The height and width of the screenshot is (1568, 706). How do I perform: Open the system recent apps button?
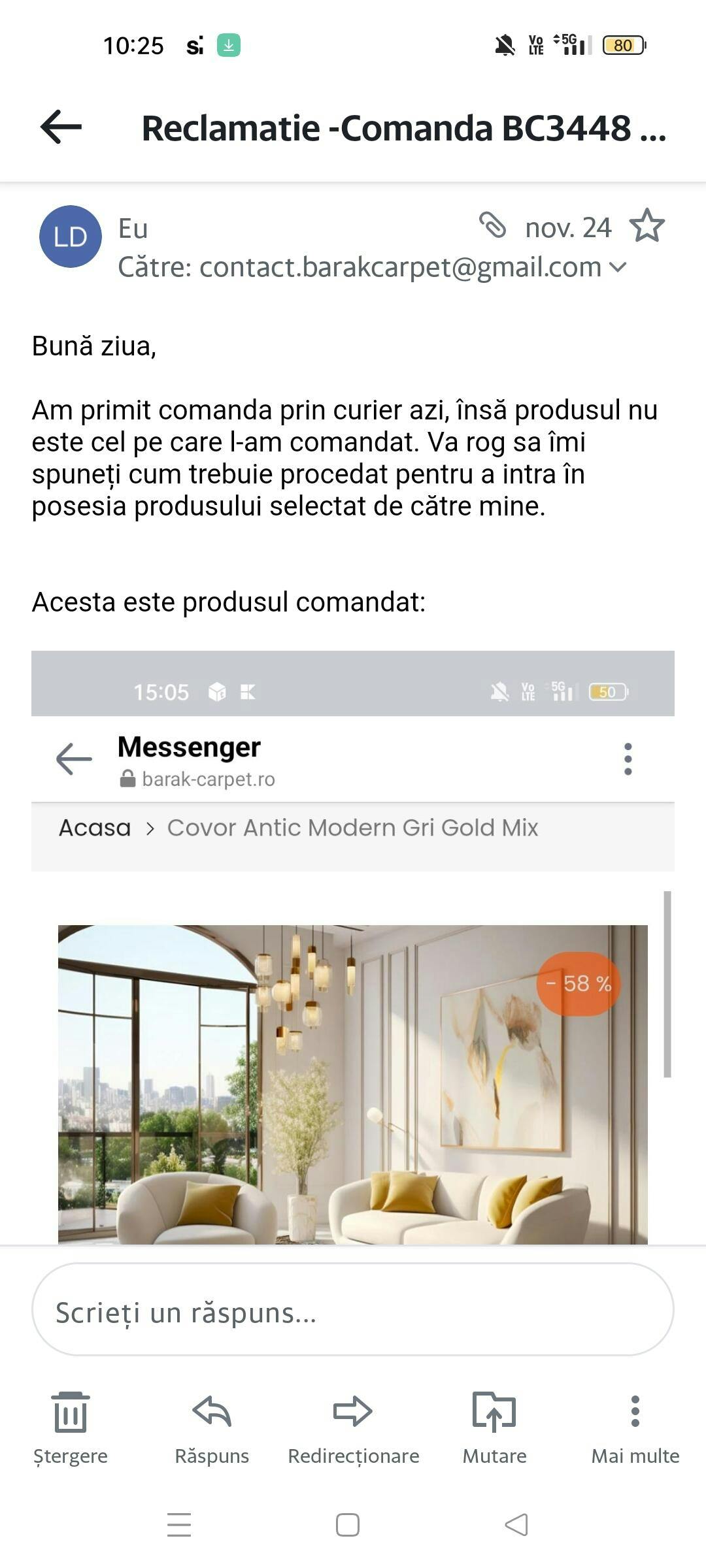point(179,1525)
